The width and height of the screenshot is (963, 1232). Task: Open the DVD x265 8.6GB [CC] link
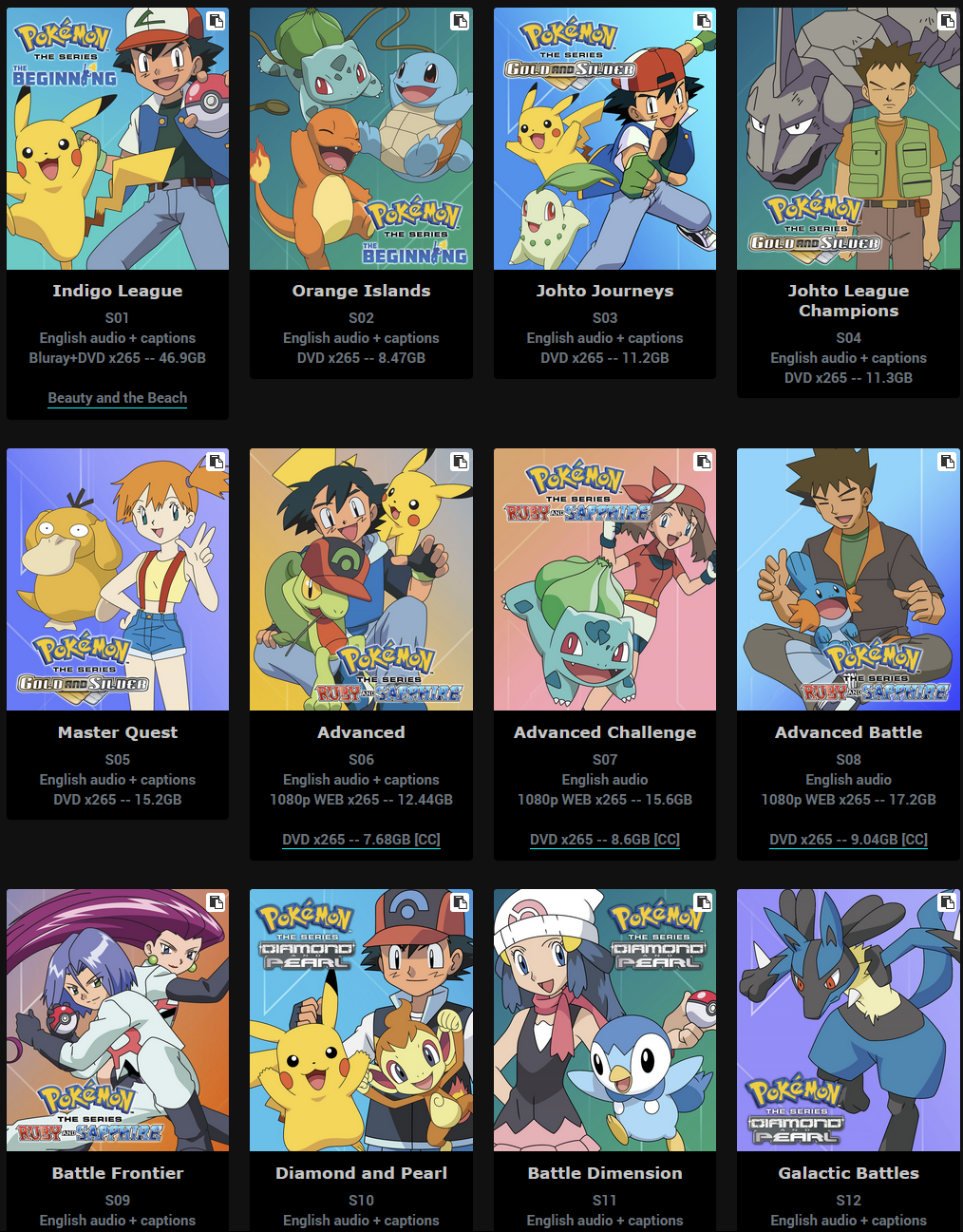604,840
